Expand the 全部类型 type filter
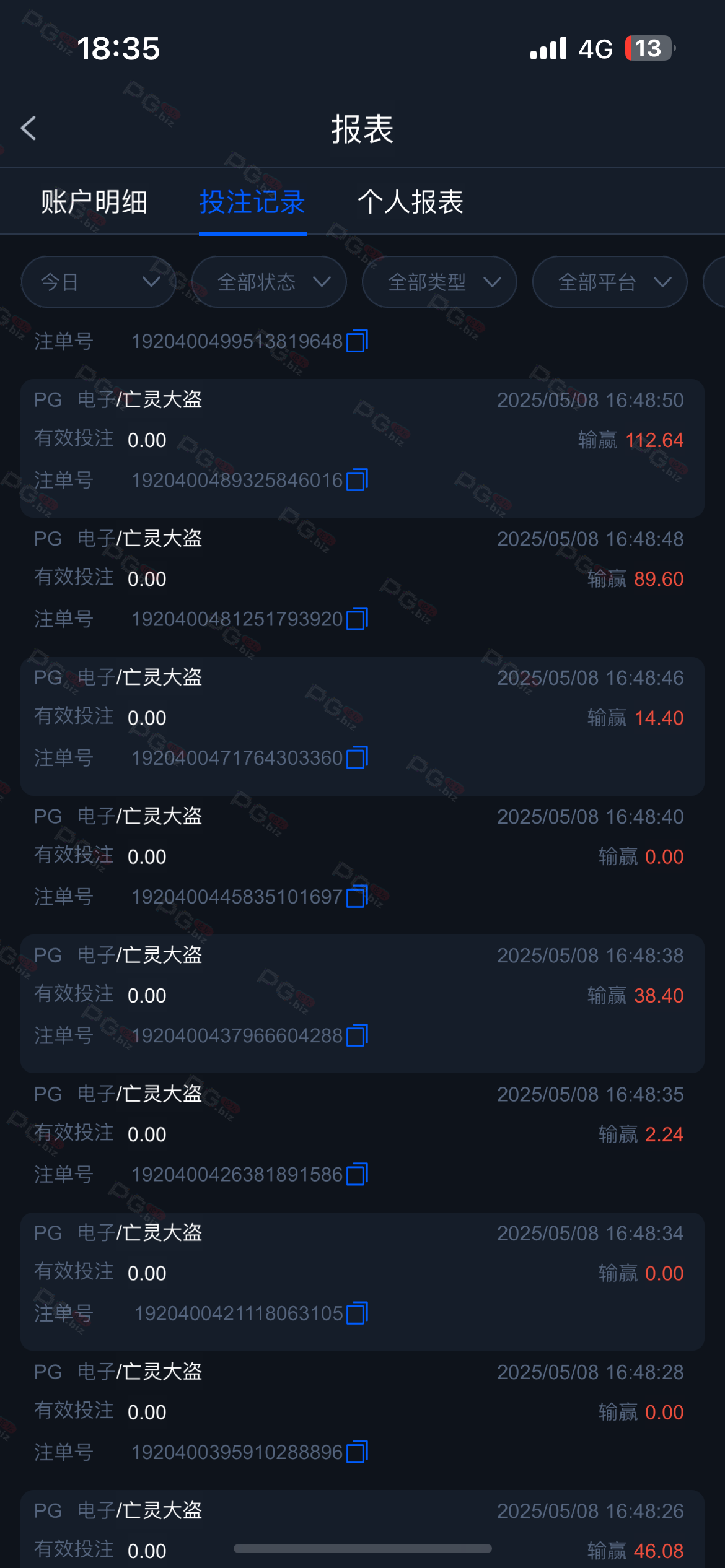The image size is (725, 1568). pos(439,282)
